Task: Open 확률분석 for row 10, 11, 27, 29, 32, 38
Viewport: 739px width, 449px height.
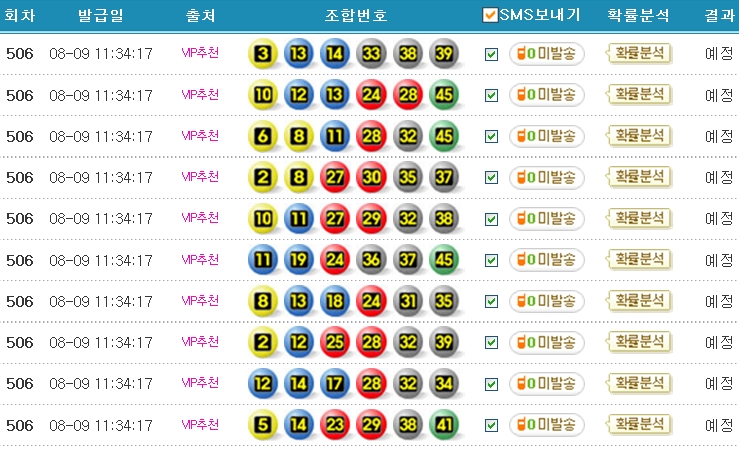Action: click(x=639, y=218)
